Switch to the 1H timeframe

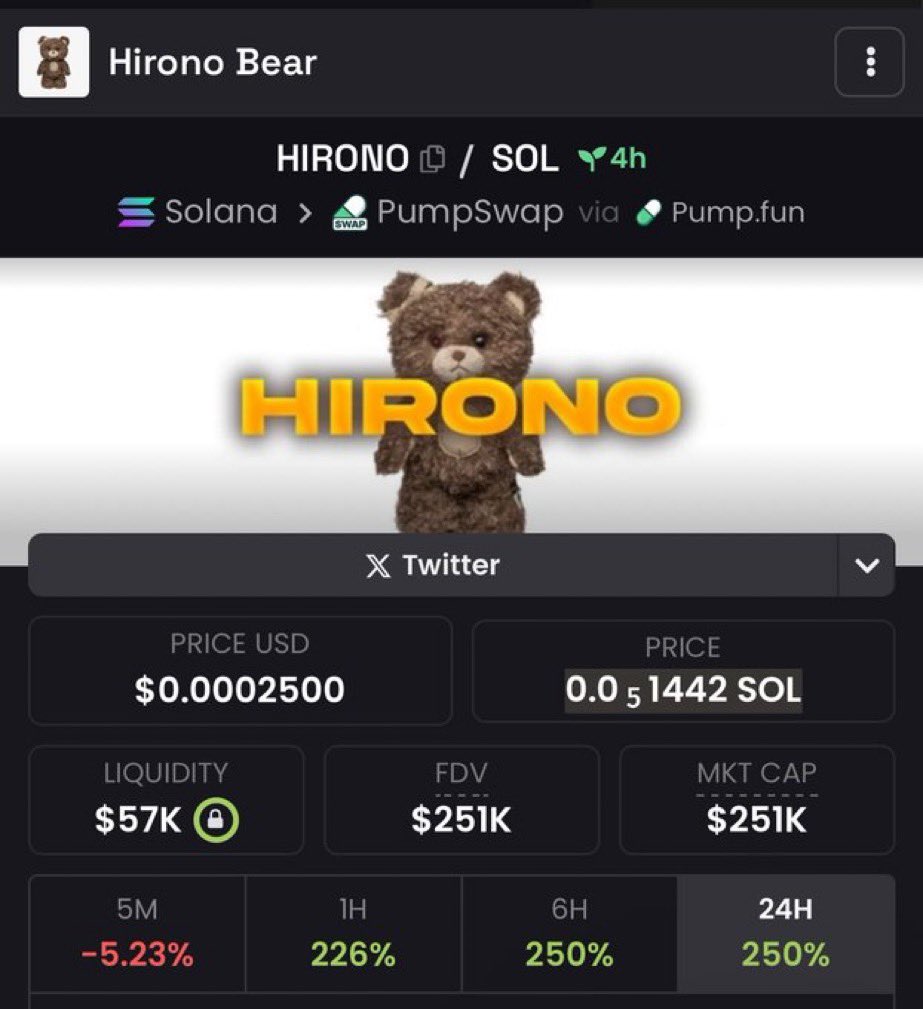(353, 933)
